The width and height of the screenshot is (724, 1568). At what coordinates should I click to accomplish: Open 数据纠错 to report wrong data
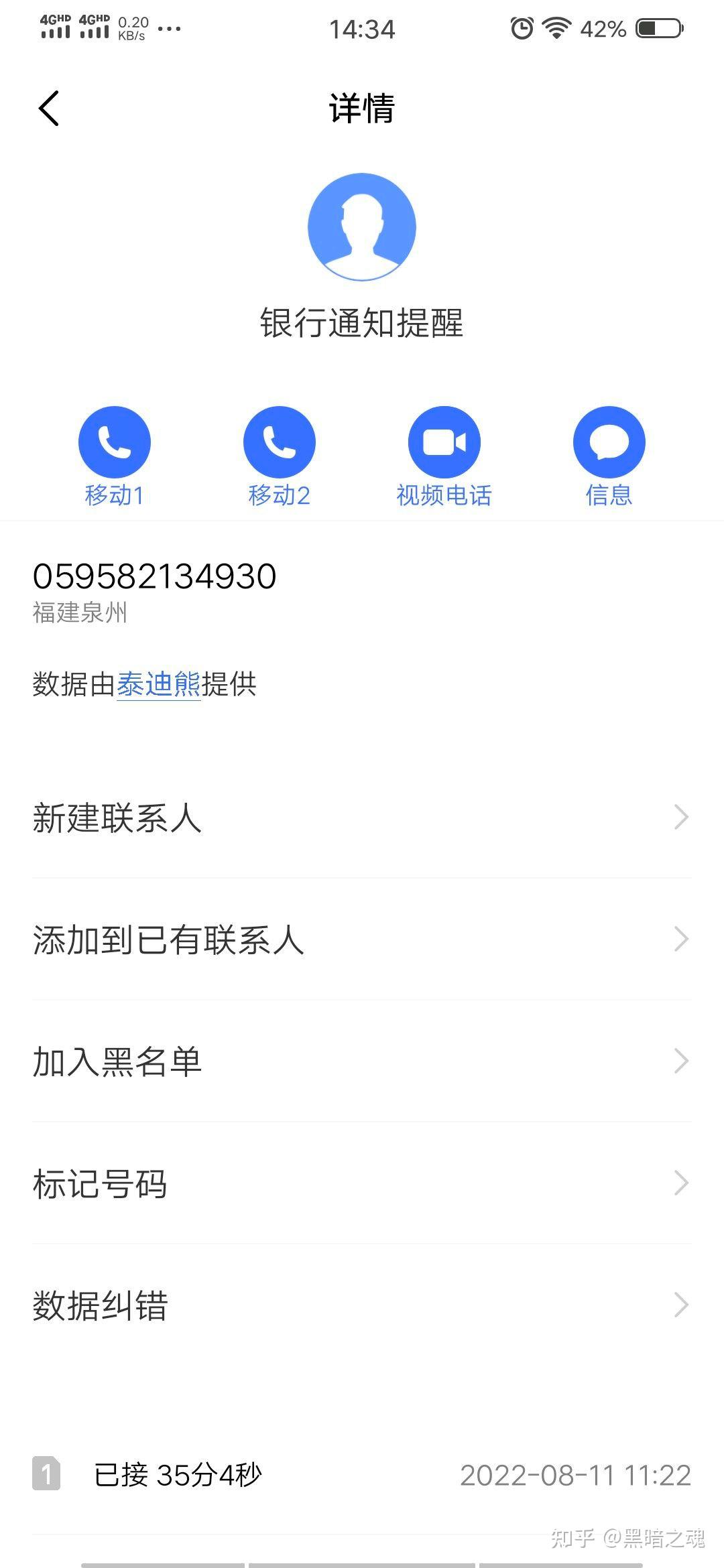tap(362, 1305)
